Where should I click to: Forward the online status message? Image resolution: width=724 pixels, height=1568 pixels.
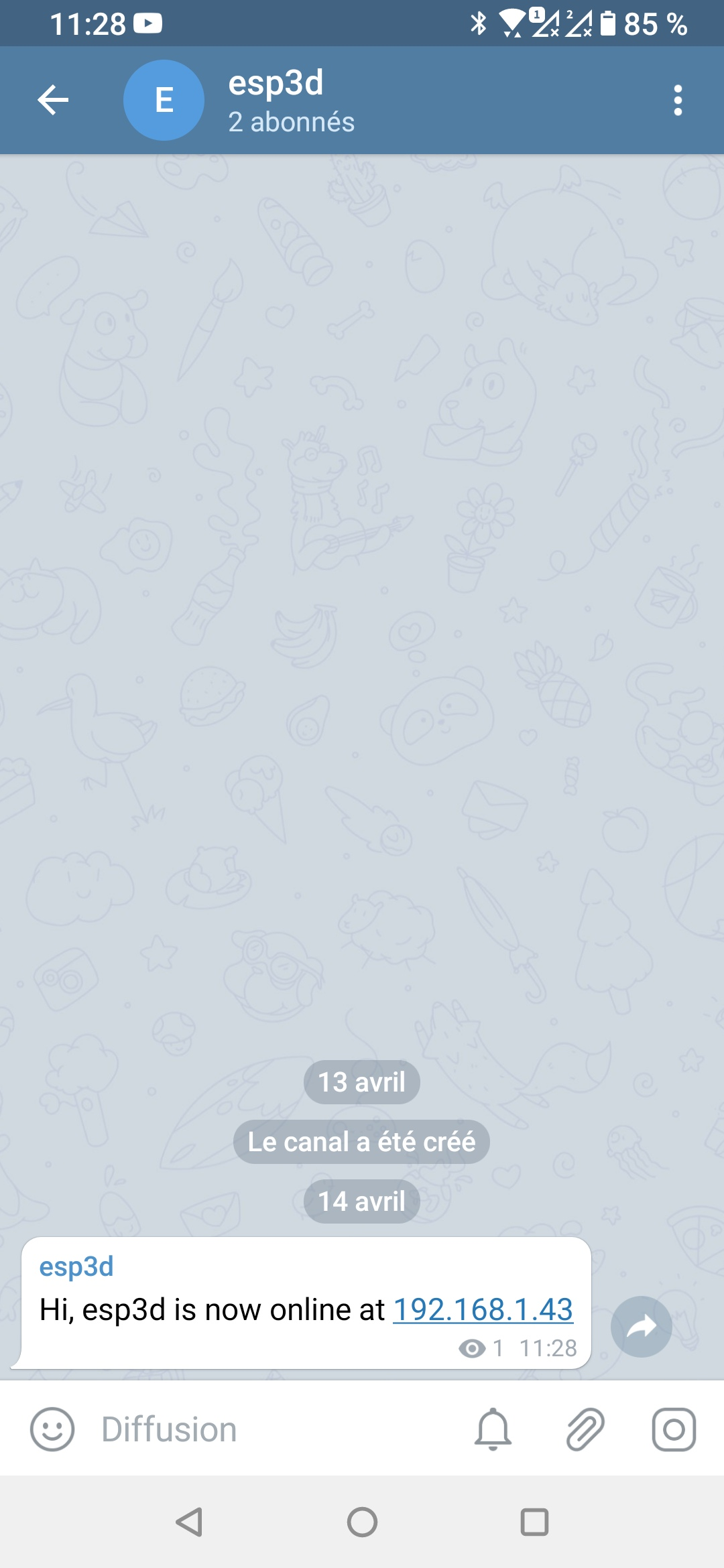(x=641, y=1327)
